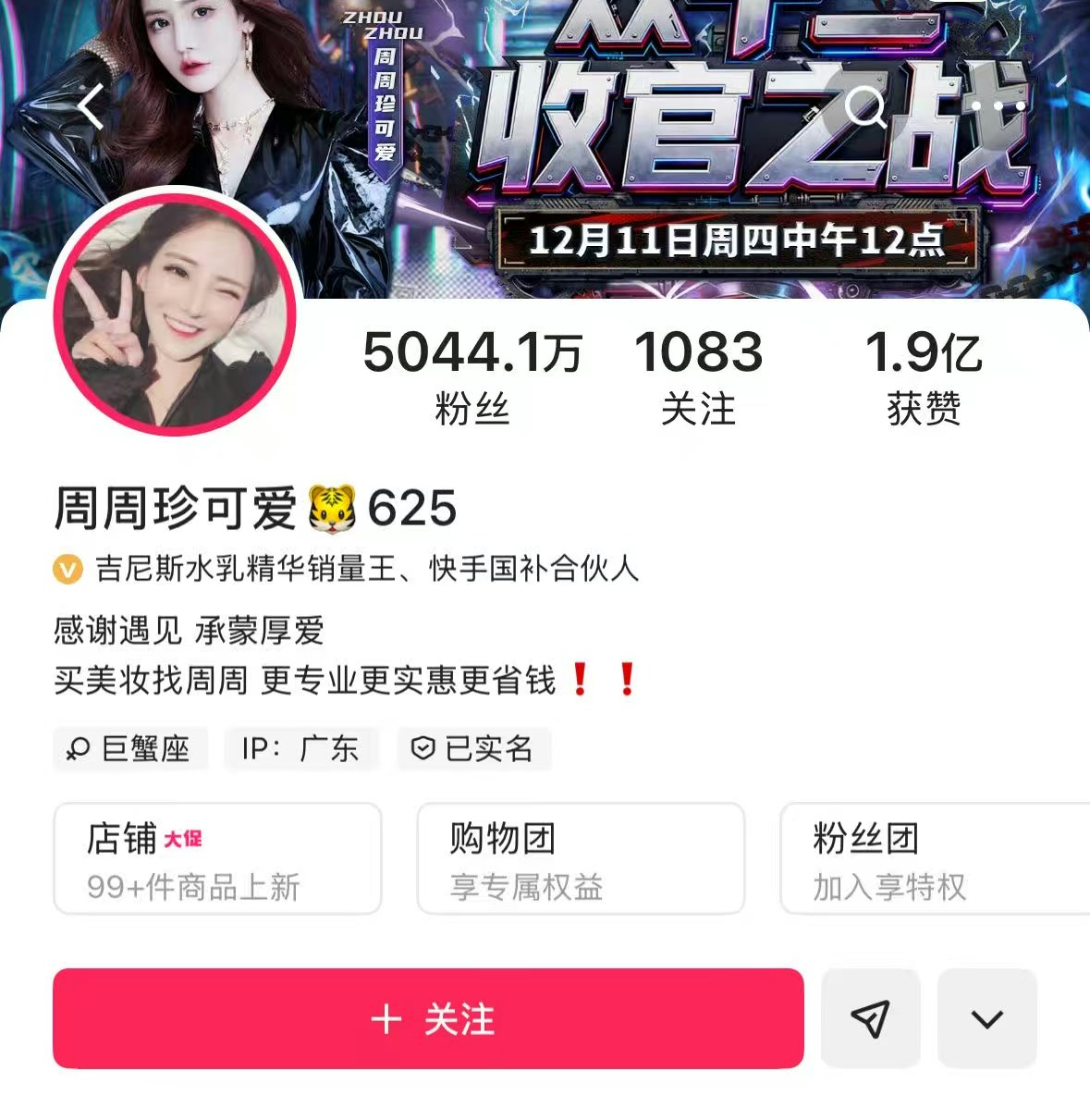Tap the share (paper plane) icon
Image resolution: width=1090 pixels, height=1120 pixels.
pyautogui.click(x=870, y=1018)
